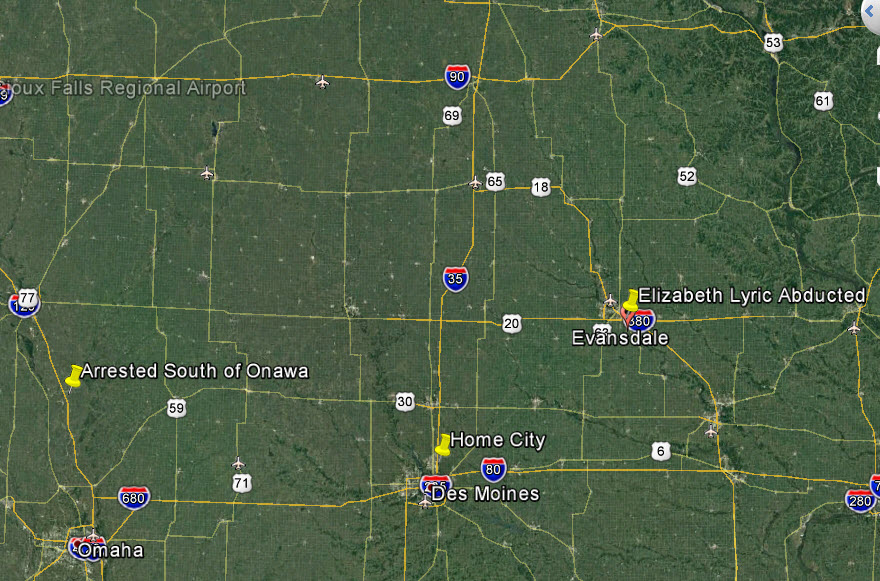Open the 'Arrested South of Onawa' placemark pin
Viewport: 880px width, 581px height.
[x=74, y=376]
